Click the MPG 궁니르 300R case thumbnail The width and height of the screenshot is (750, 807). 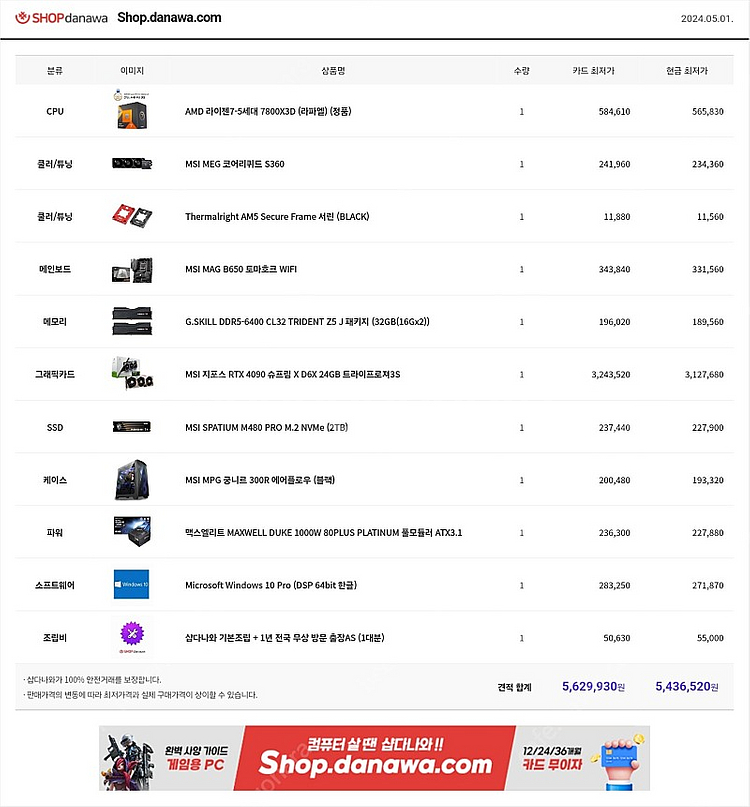133,479
